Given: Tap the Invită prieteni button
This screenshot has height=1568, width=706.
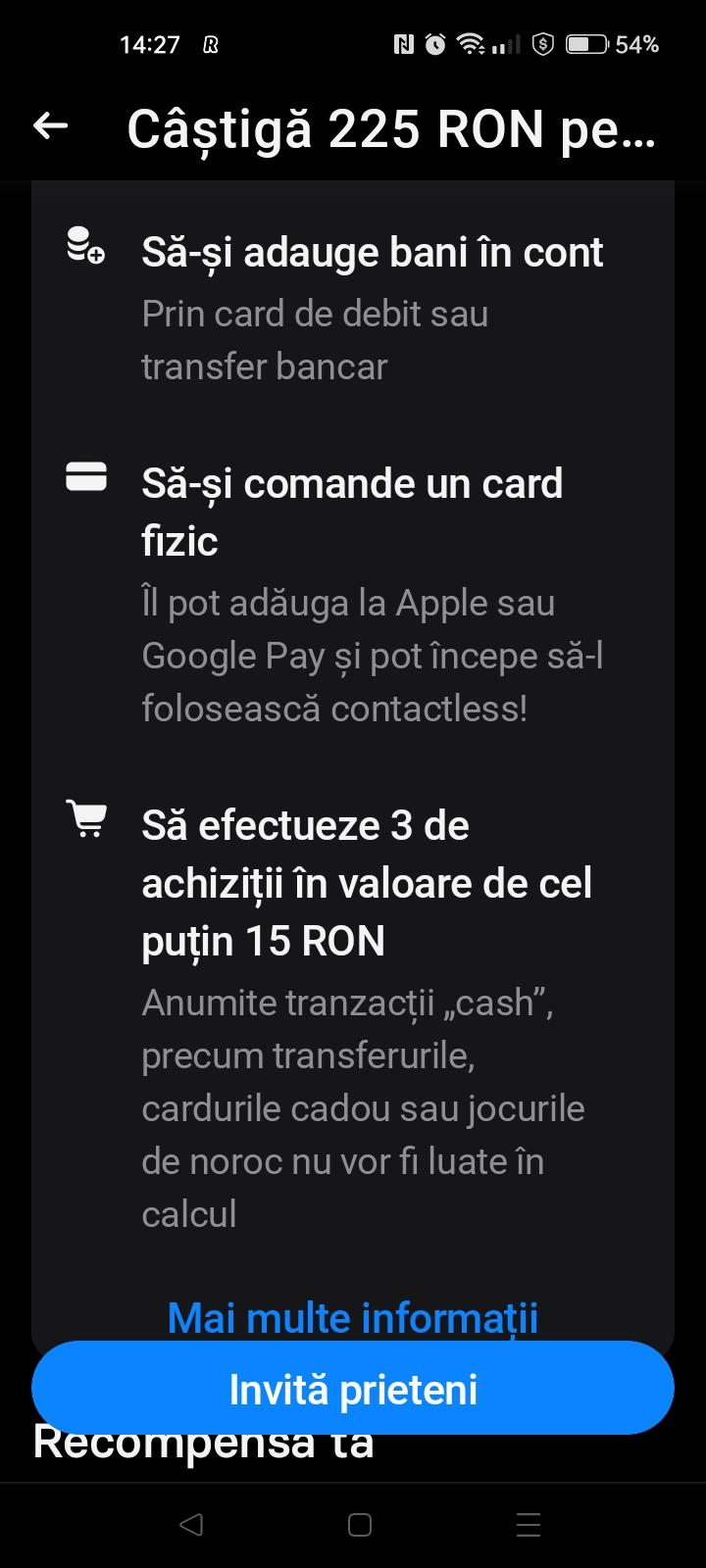Looking at the screenshot, I should point(353,1389).
